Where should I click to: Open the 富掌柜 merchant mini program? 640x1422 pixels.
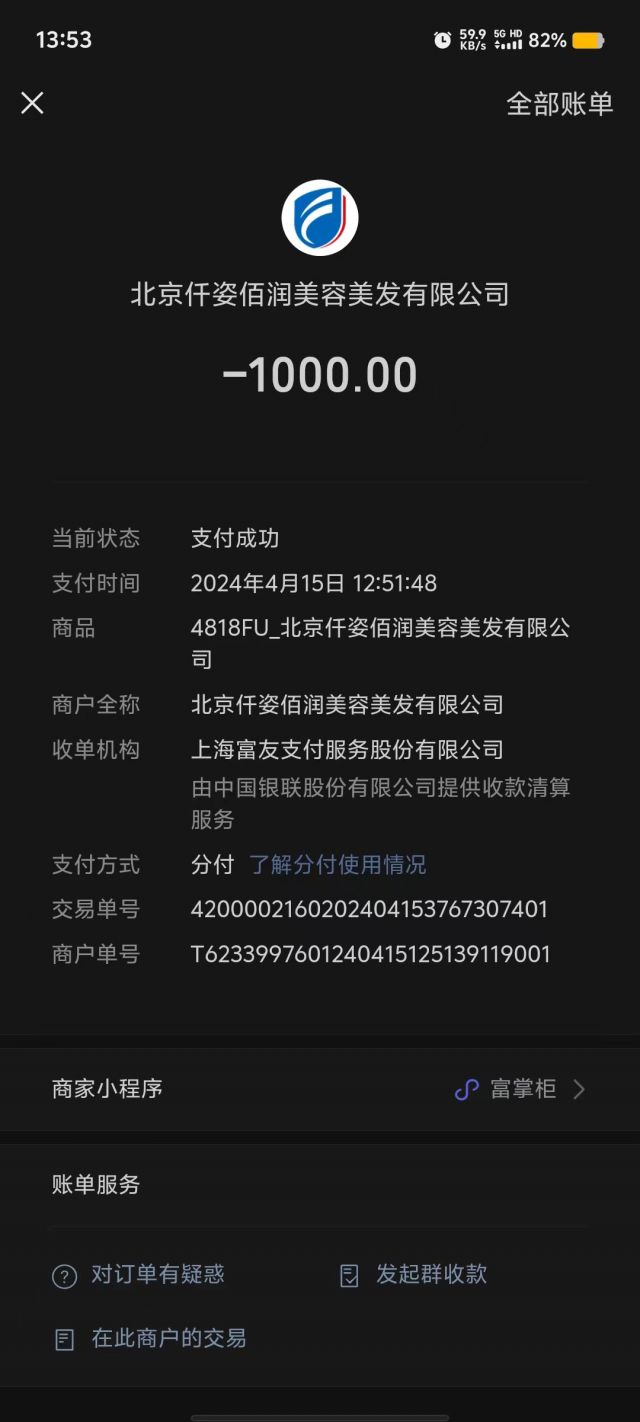(x=521, y=1089)
